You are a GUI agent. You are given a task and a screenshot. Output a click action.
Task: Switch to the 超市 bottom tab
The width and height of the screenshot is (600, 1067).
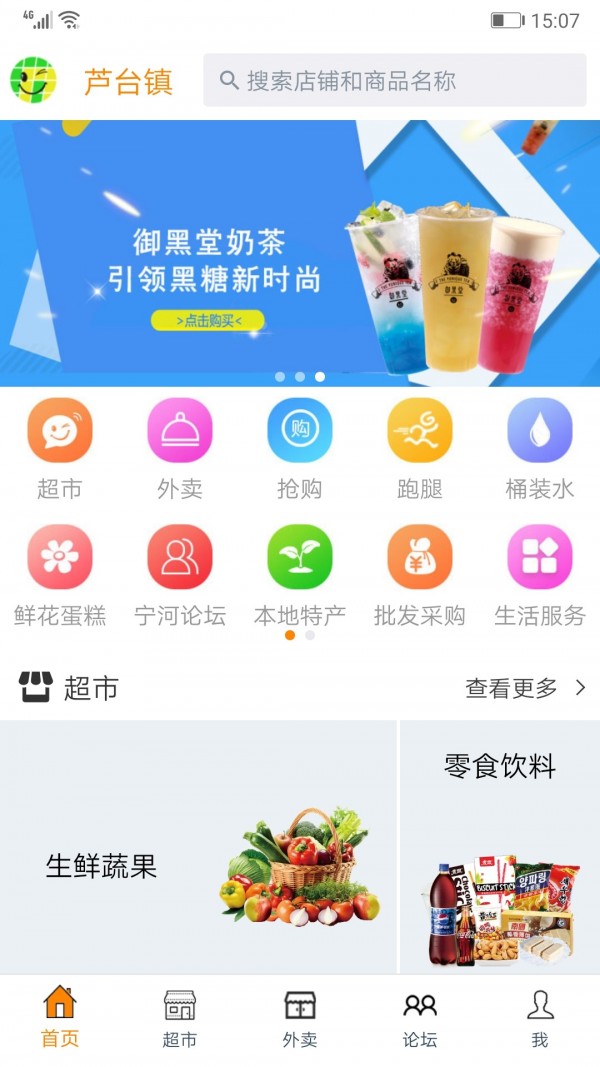coord(180,1018)
